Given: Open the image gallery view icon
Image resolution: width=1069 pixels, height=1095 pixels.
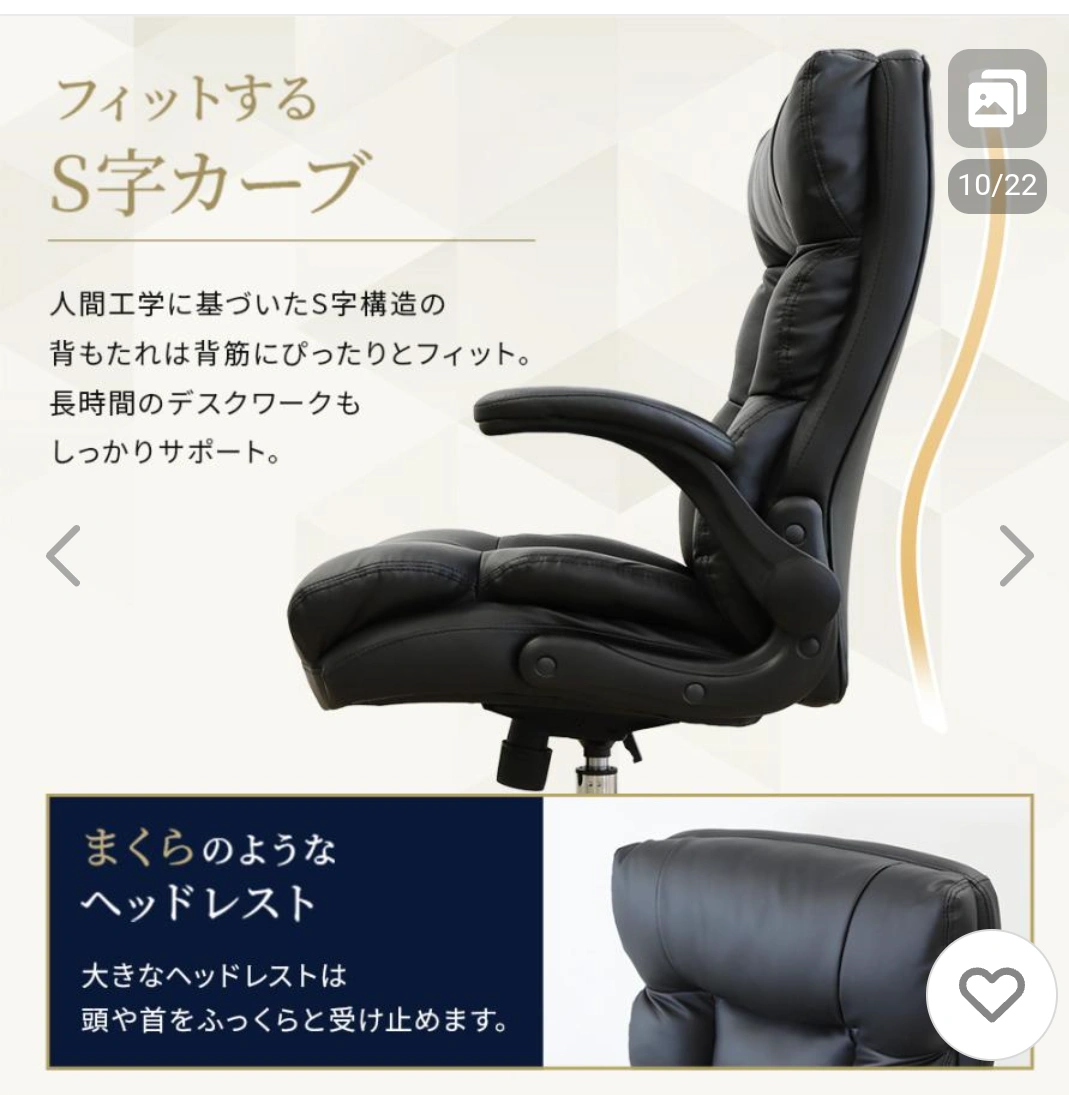Looking at the screenshot, I should click(996, 98).
